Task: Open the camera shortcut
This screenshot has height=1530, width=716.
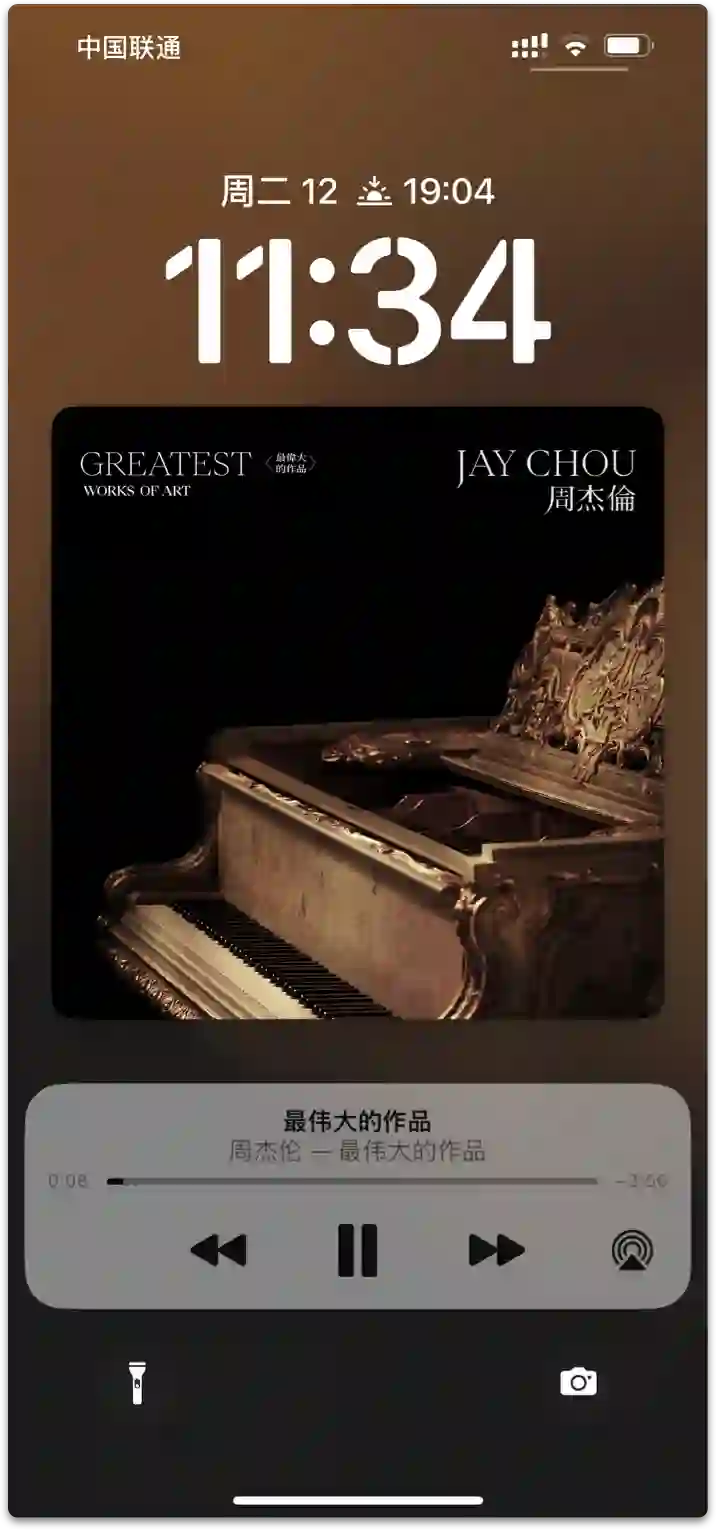Action: coord(578,1382)
